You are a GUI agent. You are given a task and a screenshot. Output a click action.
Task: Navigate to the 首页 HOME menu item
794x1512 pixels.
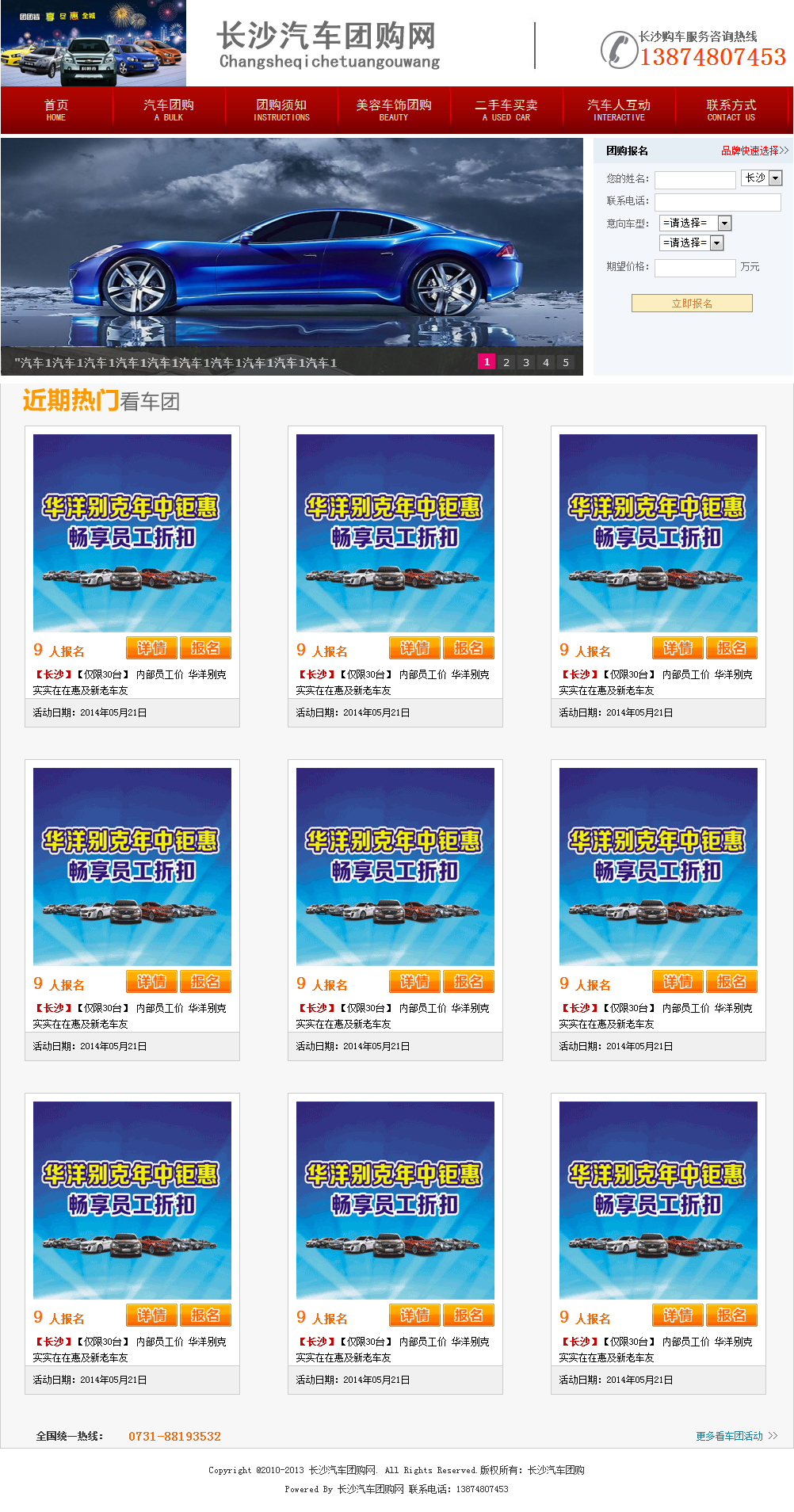(55, 109)
